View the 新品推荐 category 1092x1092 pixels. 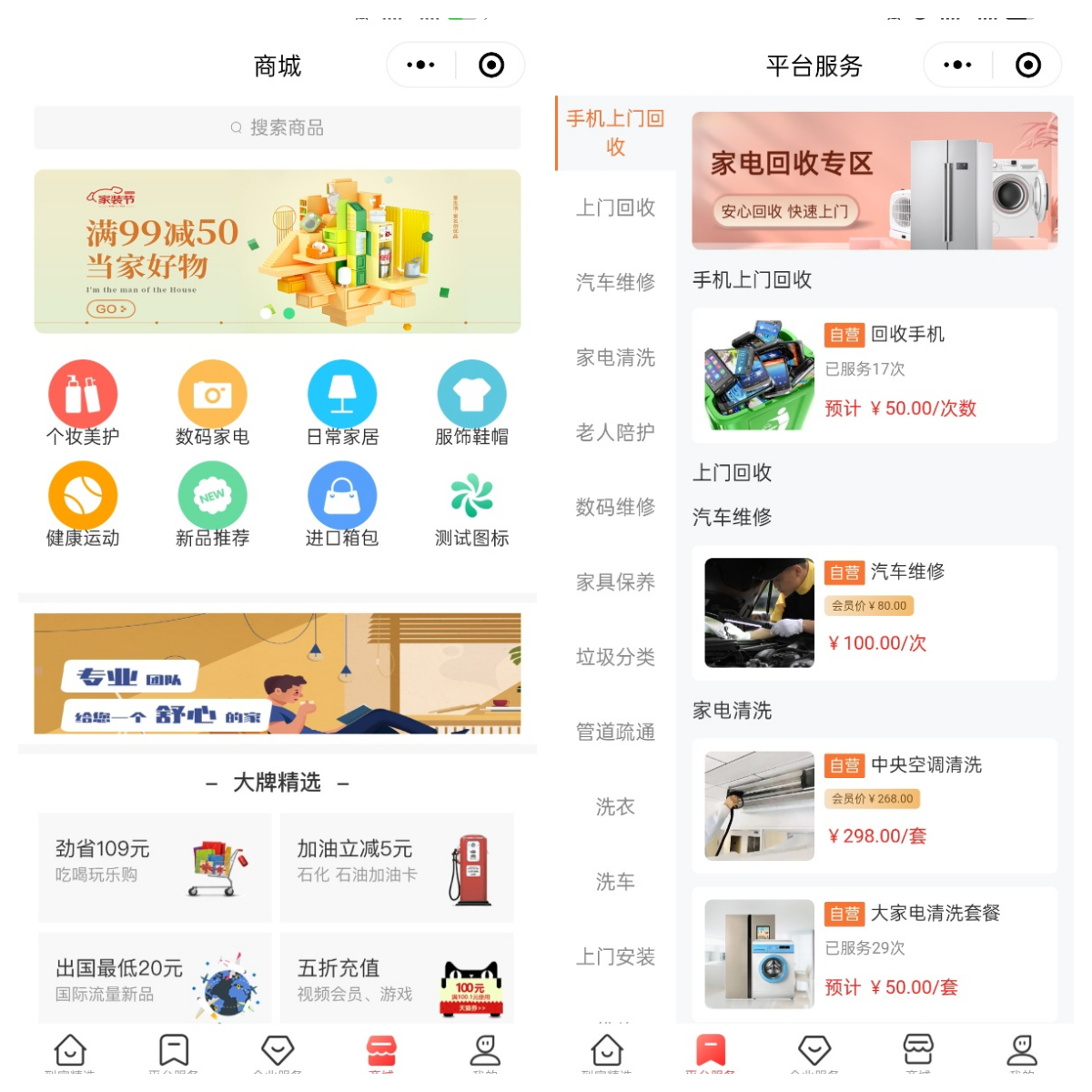(212, 505)
